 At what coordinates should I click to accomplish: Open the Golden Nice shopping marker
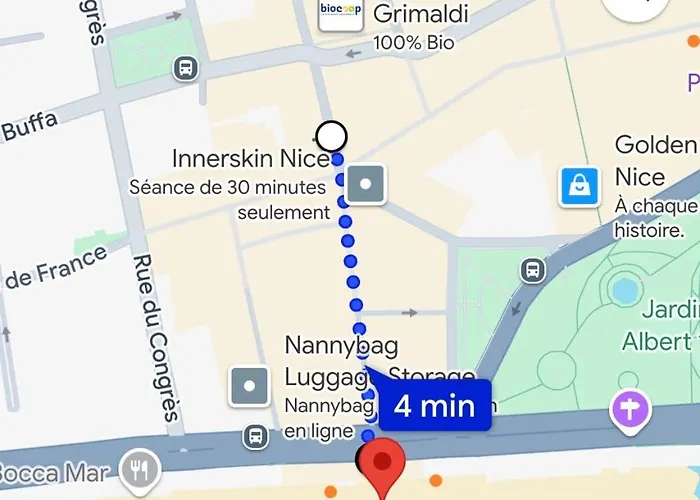tap(580, 185)
